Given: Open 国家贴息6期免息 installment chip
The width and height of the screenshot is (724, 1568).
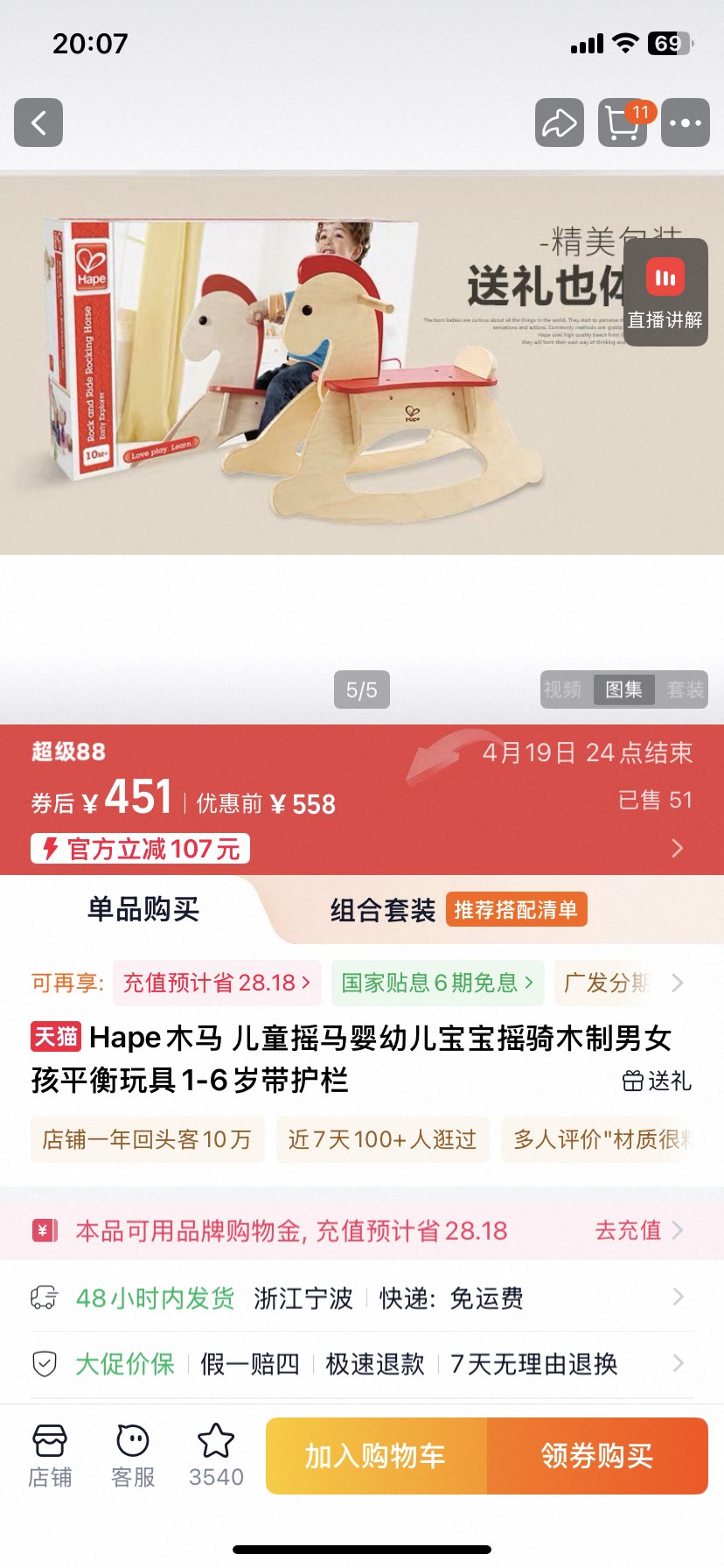Looking at the screenshot, I should point(437,983).
